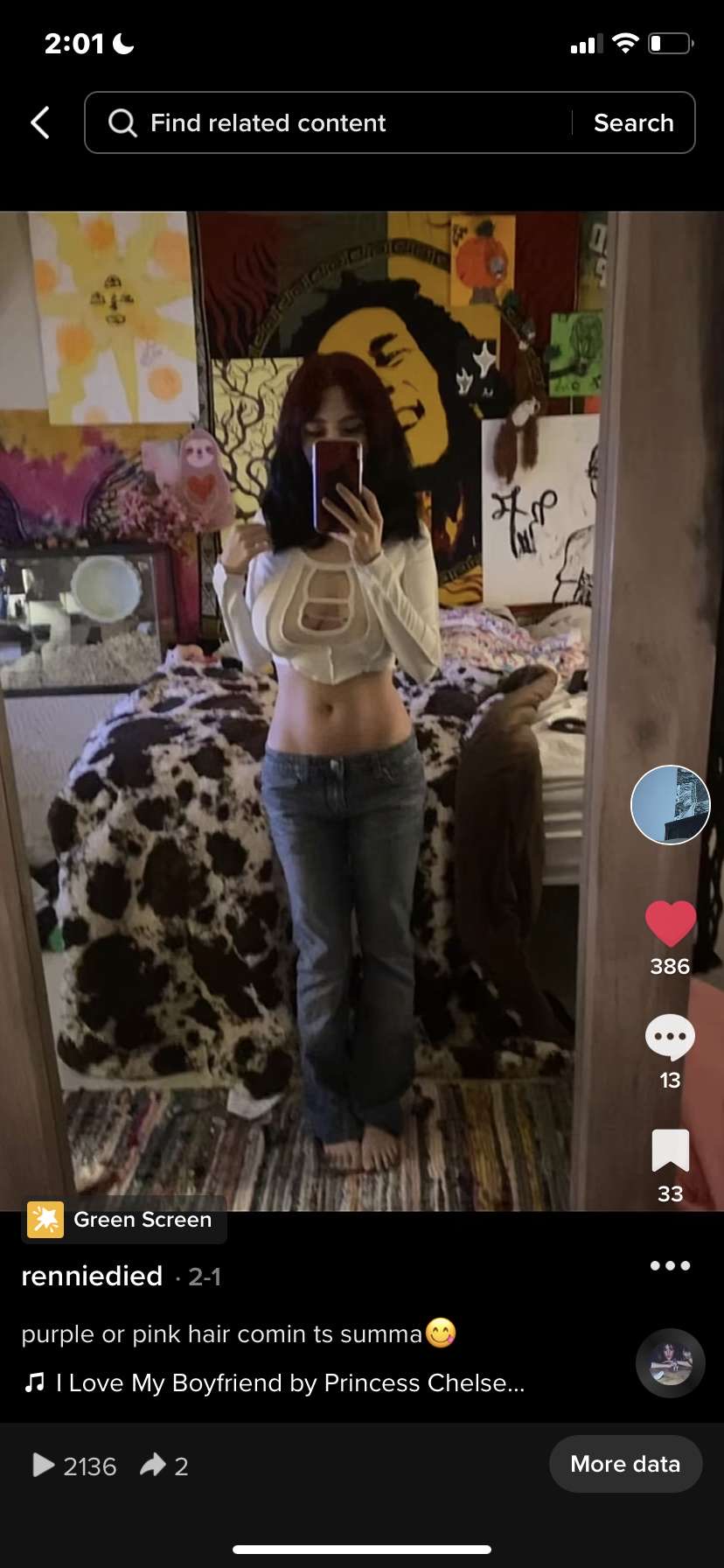This screenshot has width=724, height=1568.
Task: Open the three-dot options menu
Action: pos(670,1265)
